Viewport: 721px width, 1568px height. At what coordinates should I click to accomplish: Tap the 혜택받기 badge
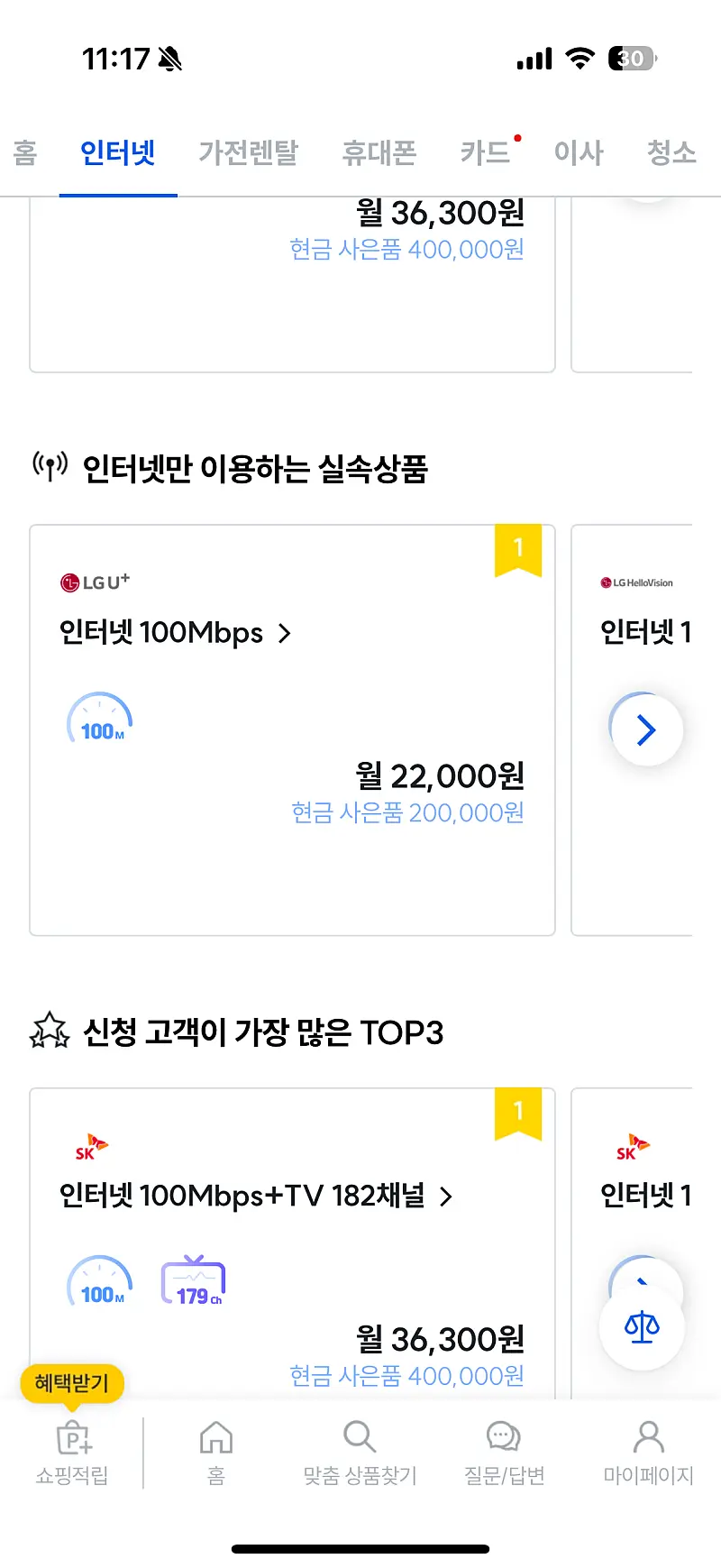point(72,1383)
